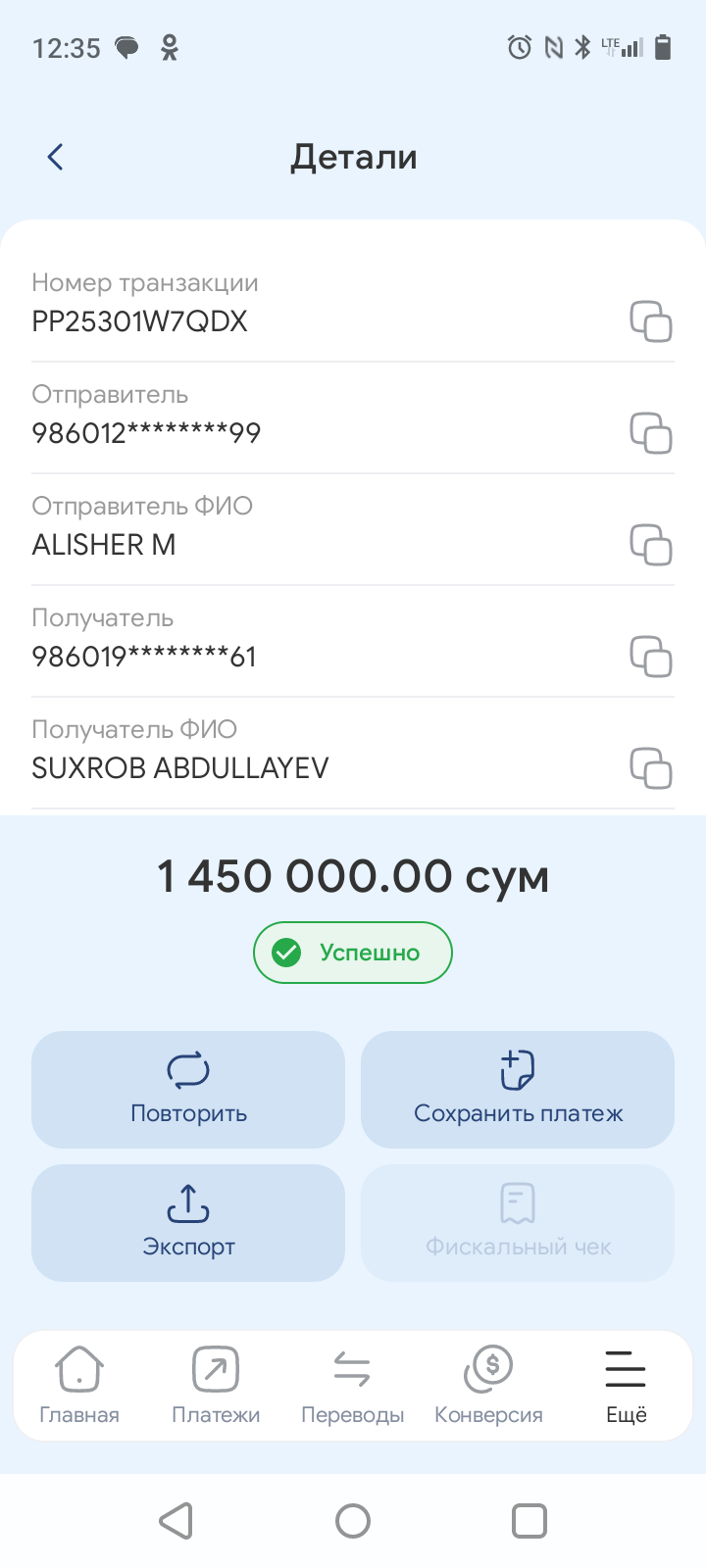Tap the system home button
Image resolution: width=706 pixels, height=1568 pixels.
click(x=353, y=1521)
